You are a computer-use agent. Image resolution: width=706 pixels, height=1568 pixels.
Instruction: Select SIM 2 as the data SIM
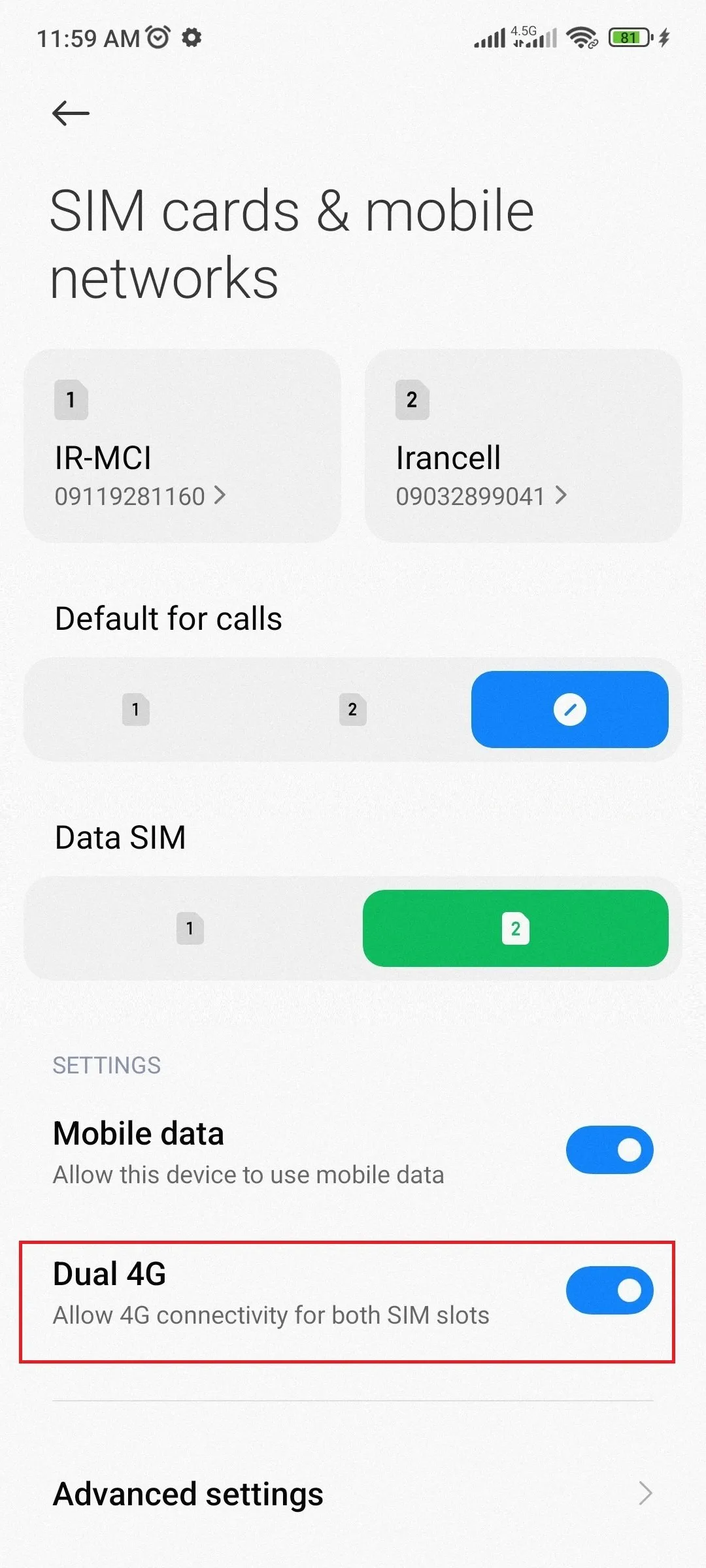pyautogui.click(x=515, y=928)
